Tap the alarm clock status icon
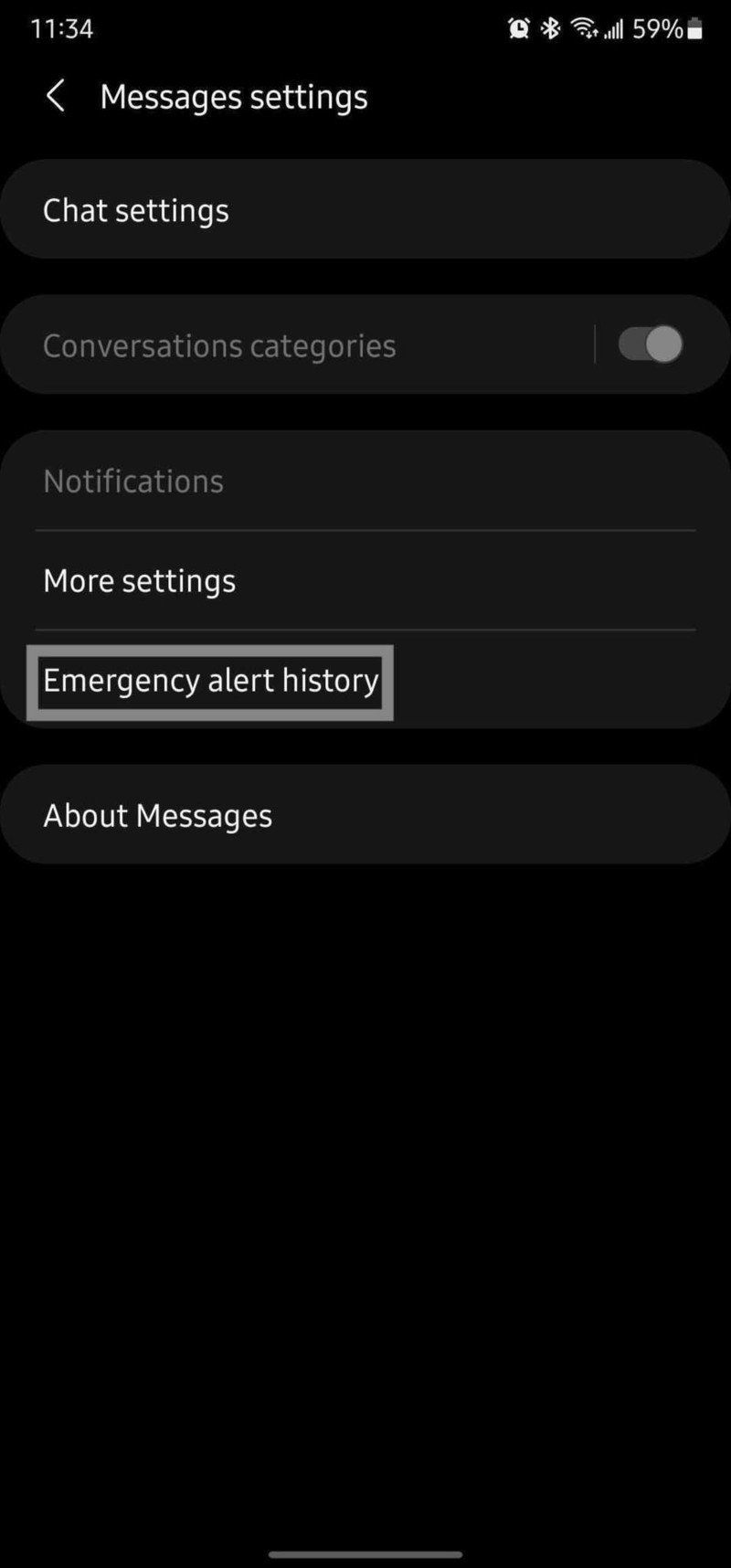 [518, 28]
